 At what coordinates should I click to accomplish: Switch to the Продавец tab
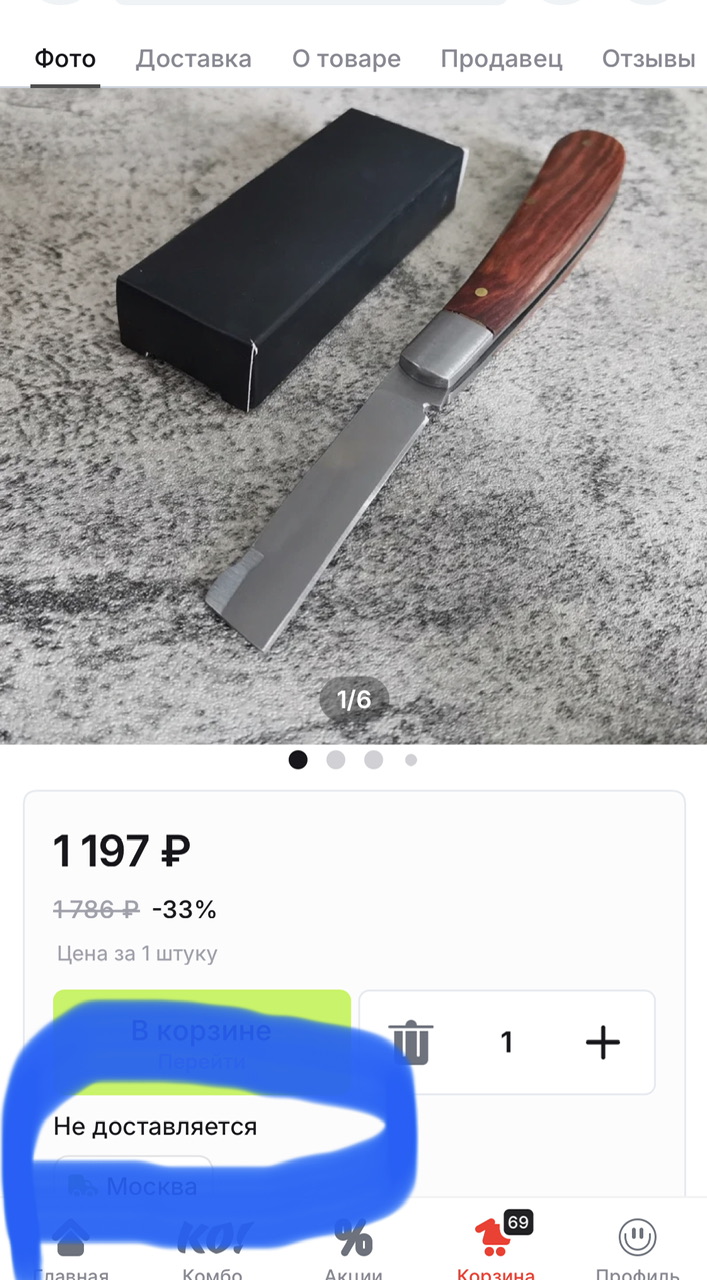click(x=501, y=59)
